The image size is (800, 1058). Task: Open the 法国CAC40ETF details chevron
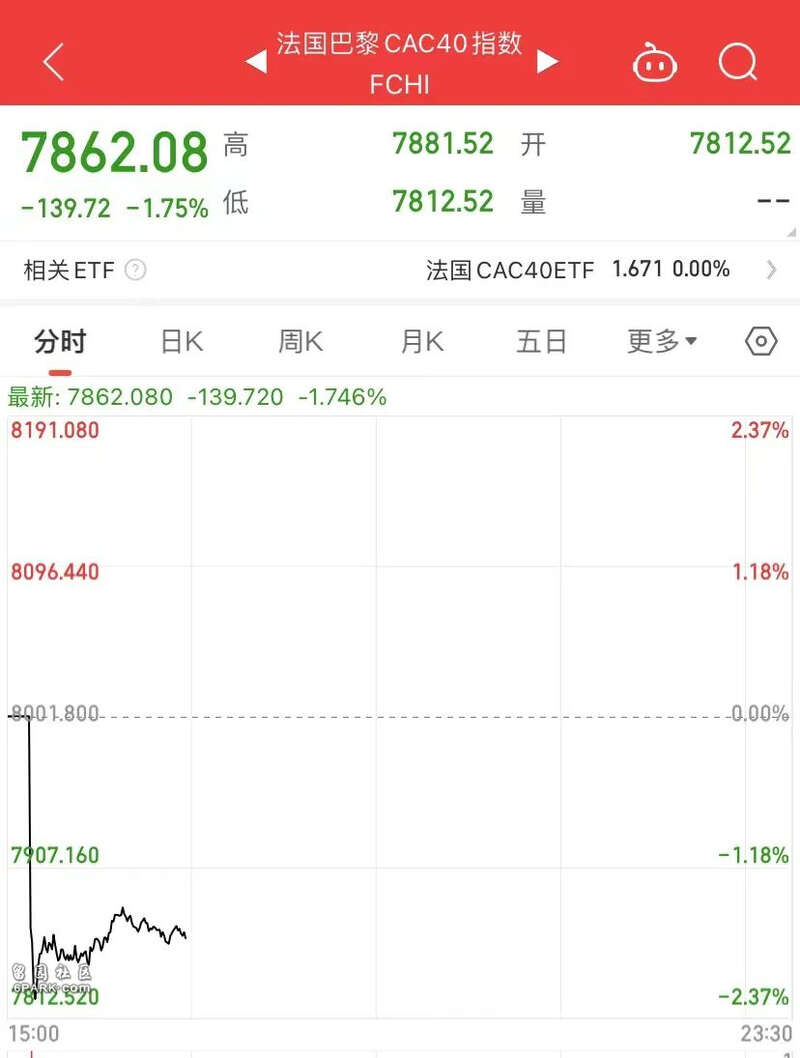click(771, 269)
